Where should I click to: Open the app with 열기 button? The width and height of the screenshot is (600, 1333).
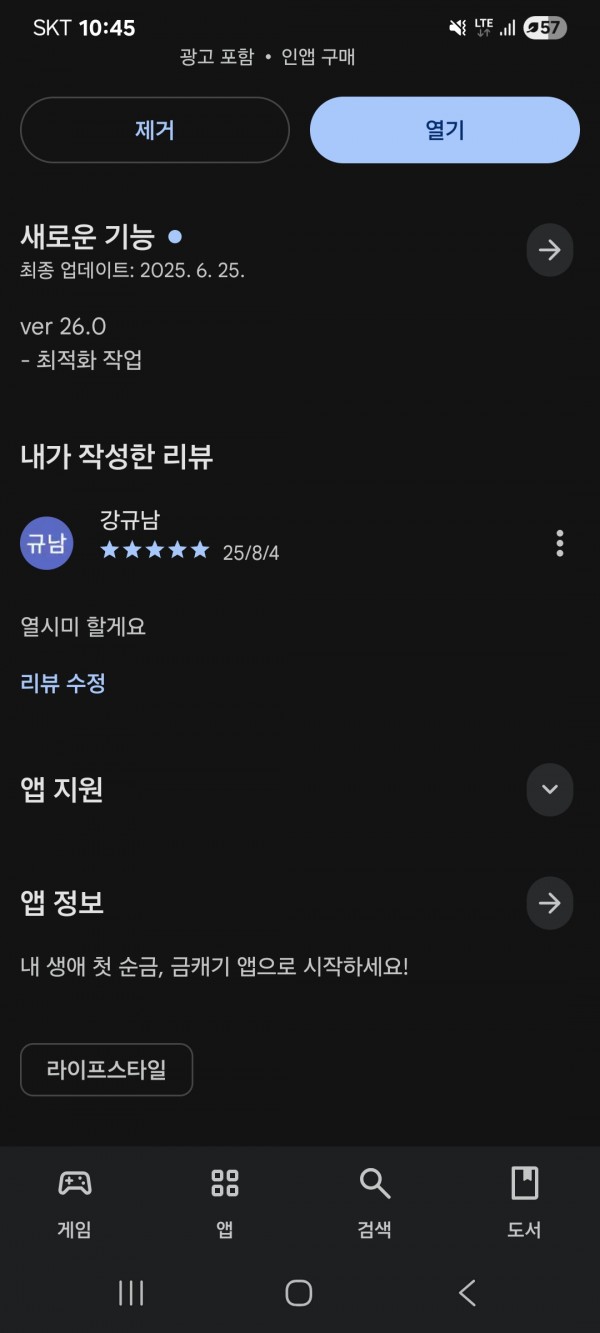tap(445, 130)
